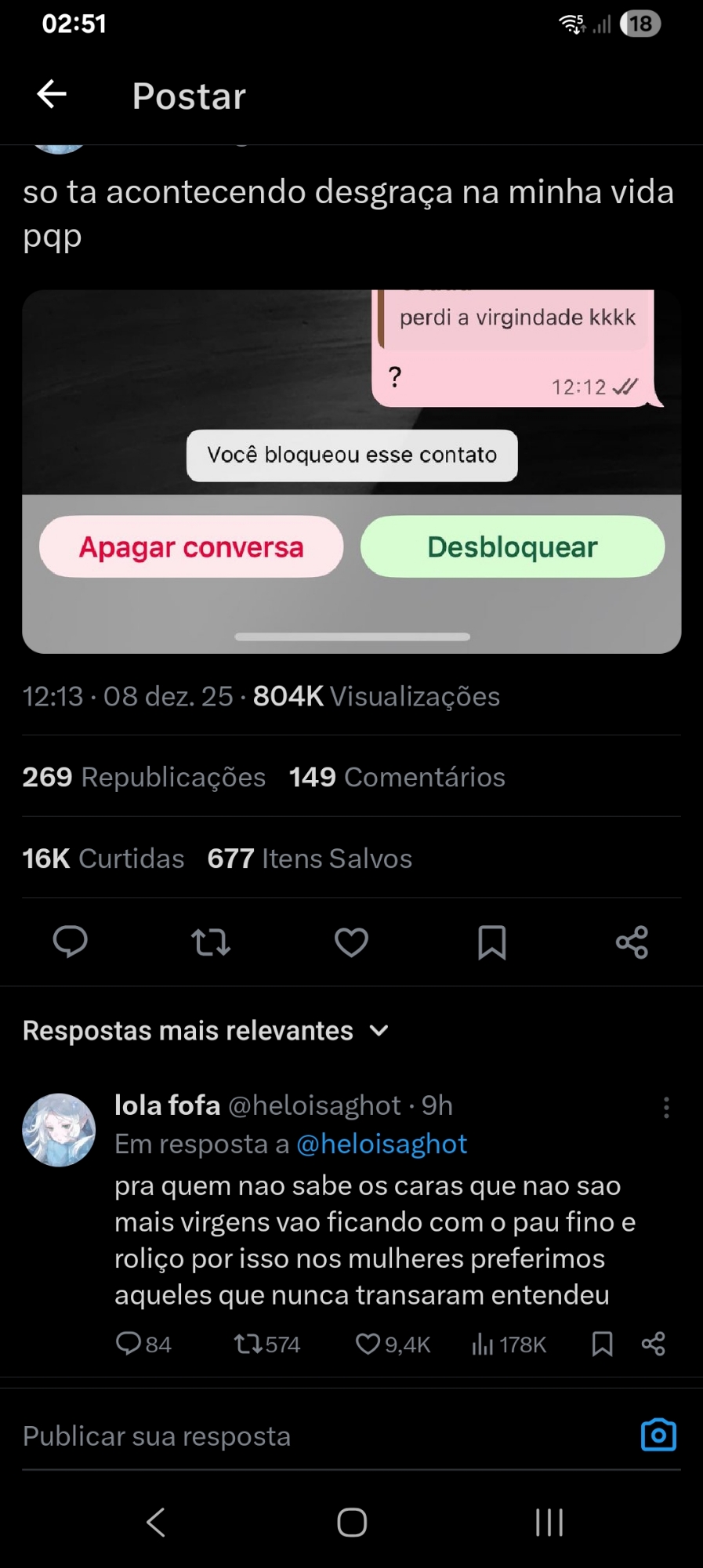Screen dimensions: 703x1568
Task: Open the camera icon in reply bar
Action: 658,1435
